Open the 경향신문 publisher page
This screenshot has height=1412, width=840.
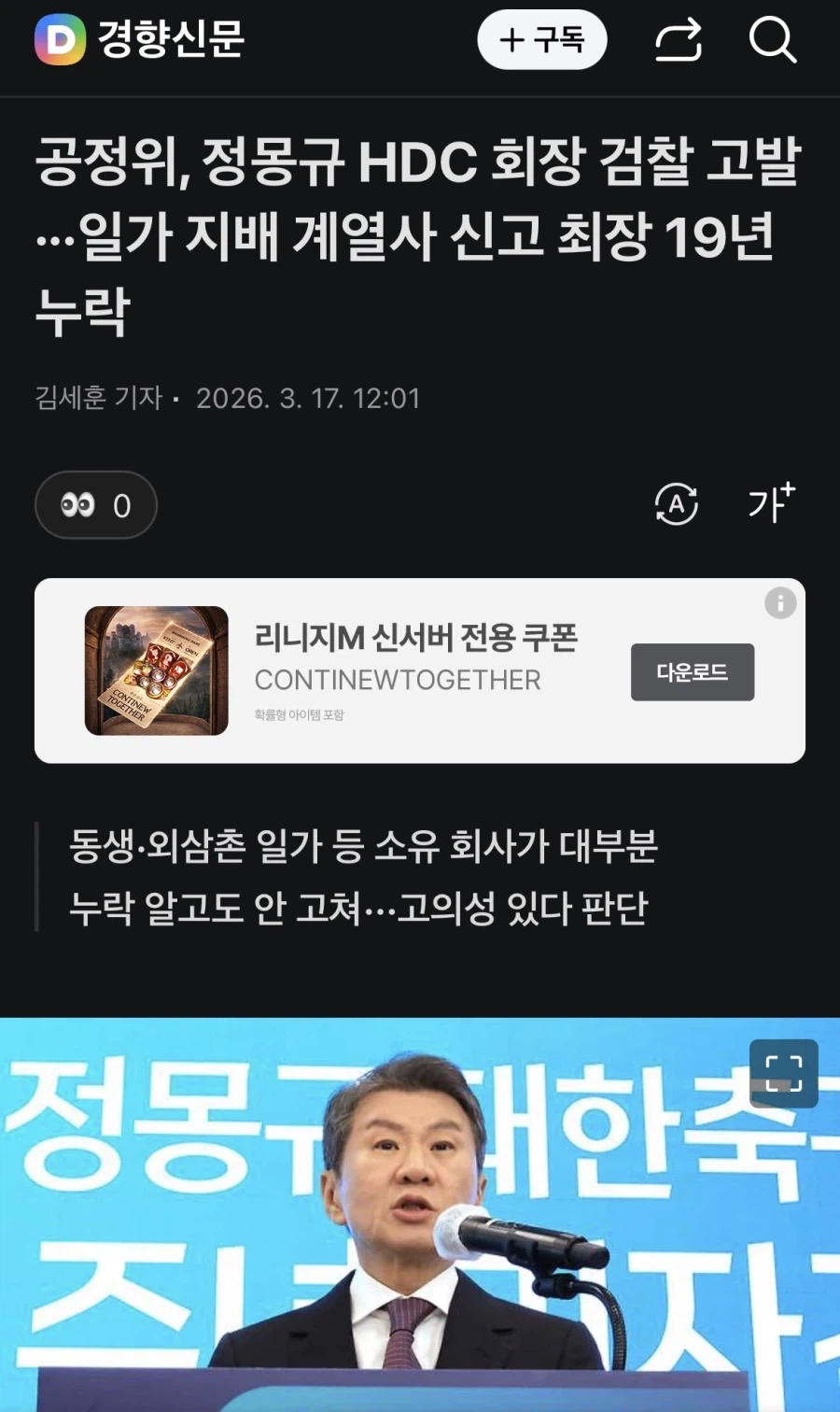[x=171, y=41]
